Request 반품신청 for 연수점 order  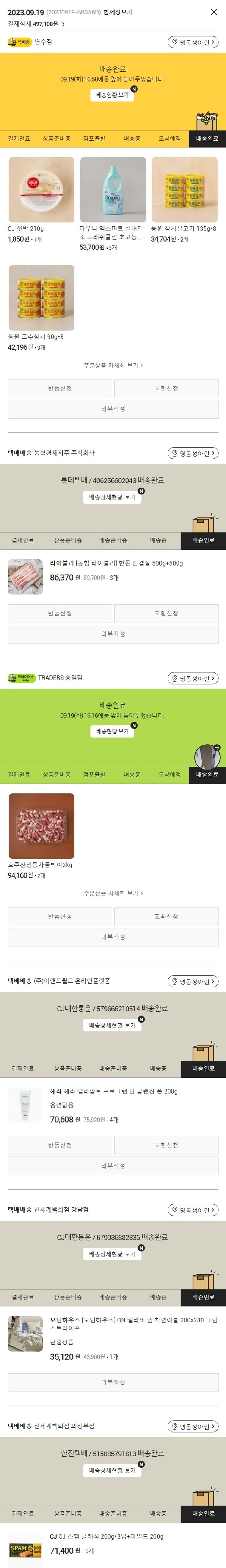pos(60,388)
